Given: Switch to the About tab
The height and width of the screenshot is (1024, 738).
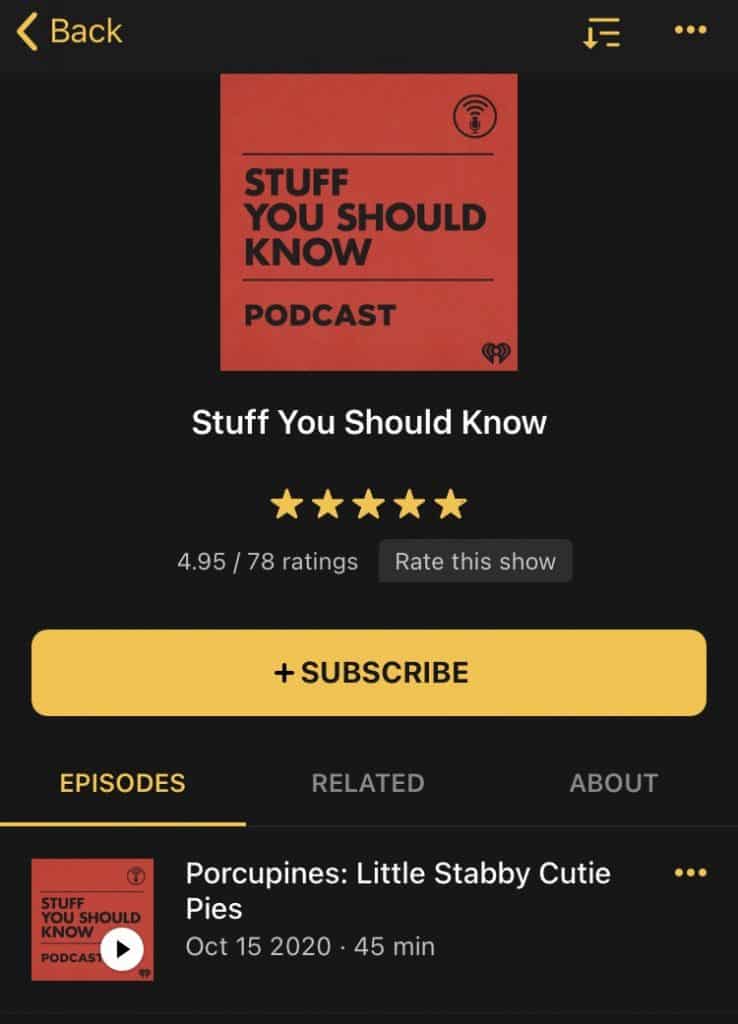Looking at the screenshot, I should point(613,782).
